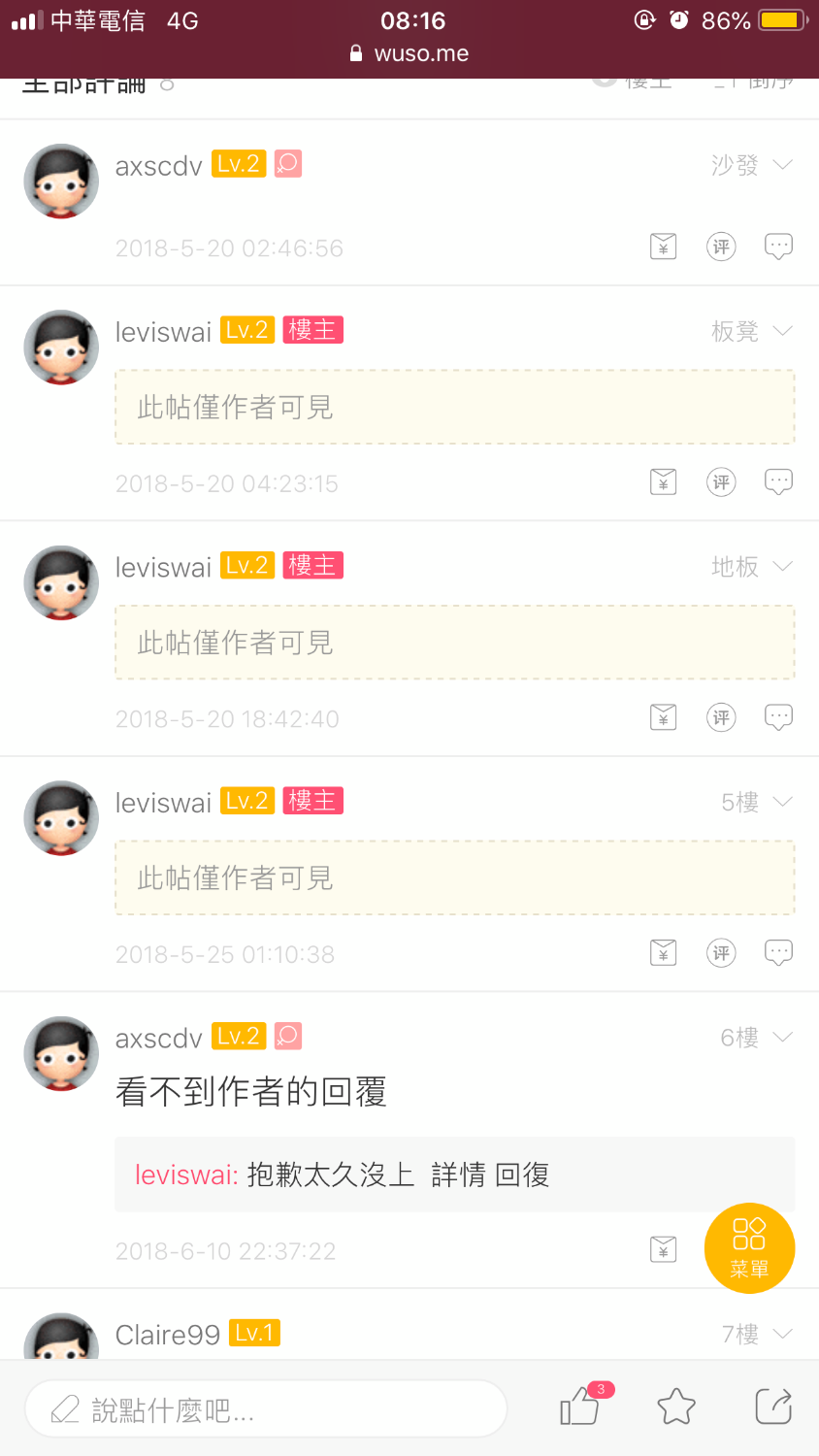Tap the wuso.me address bar
Screen dimensions: 819x1456
(x=409, y=53)
